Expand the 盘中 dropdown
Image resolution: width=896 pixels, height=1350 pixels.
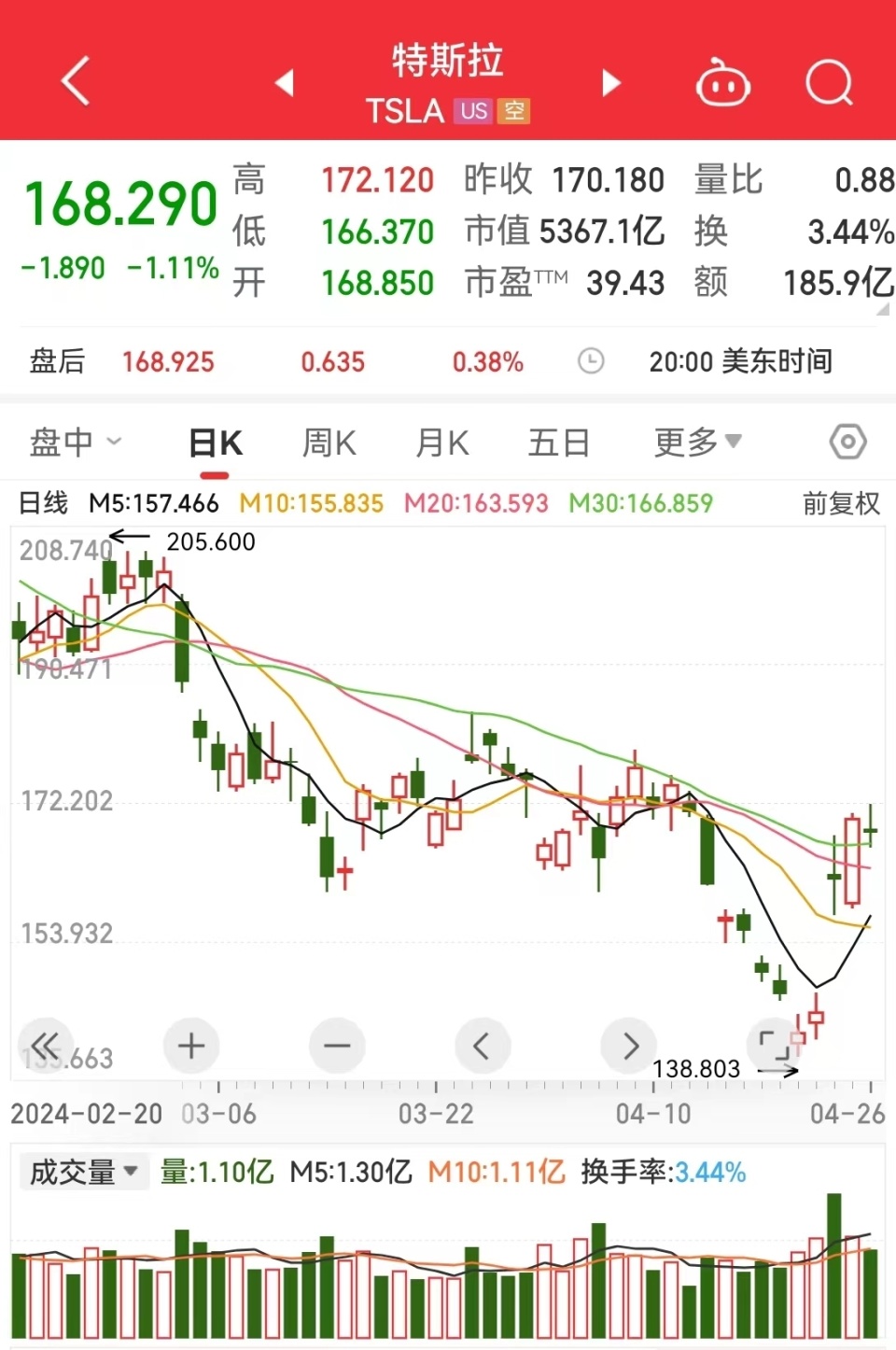coord(75,442)
